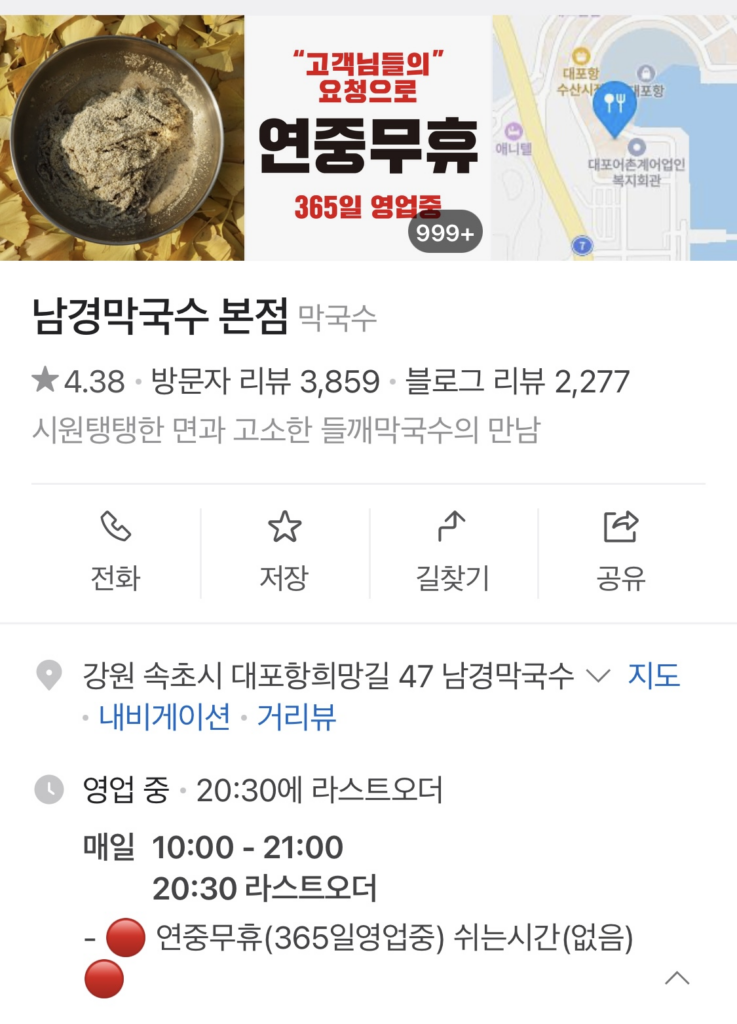Open the map preview thumbnail
Viewport: 737px width, 1024px height.
click(614, 138)
